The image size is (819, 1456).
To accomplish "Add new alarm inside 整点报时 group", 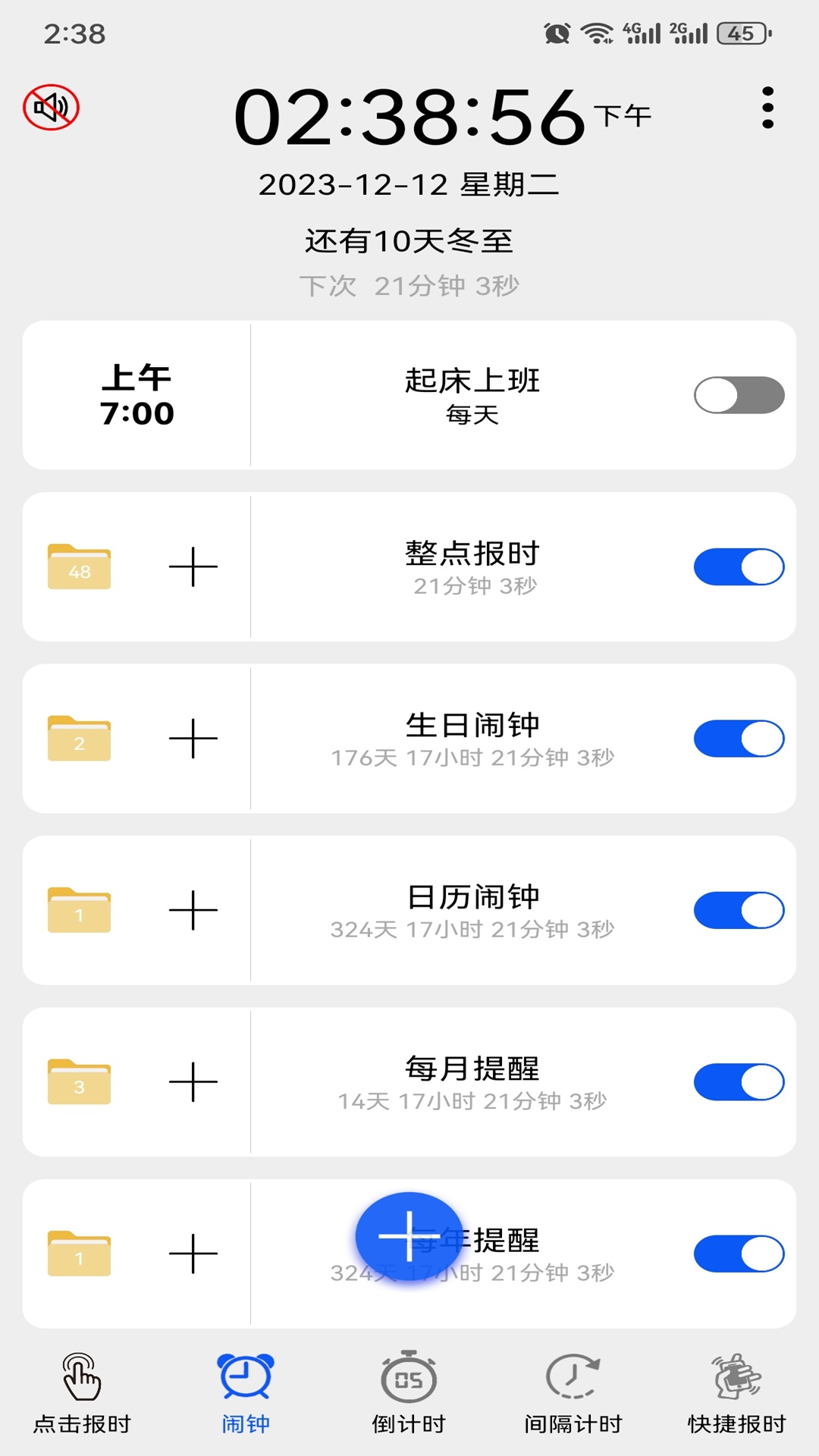I will tap(193, 565).
